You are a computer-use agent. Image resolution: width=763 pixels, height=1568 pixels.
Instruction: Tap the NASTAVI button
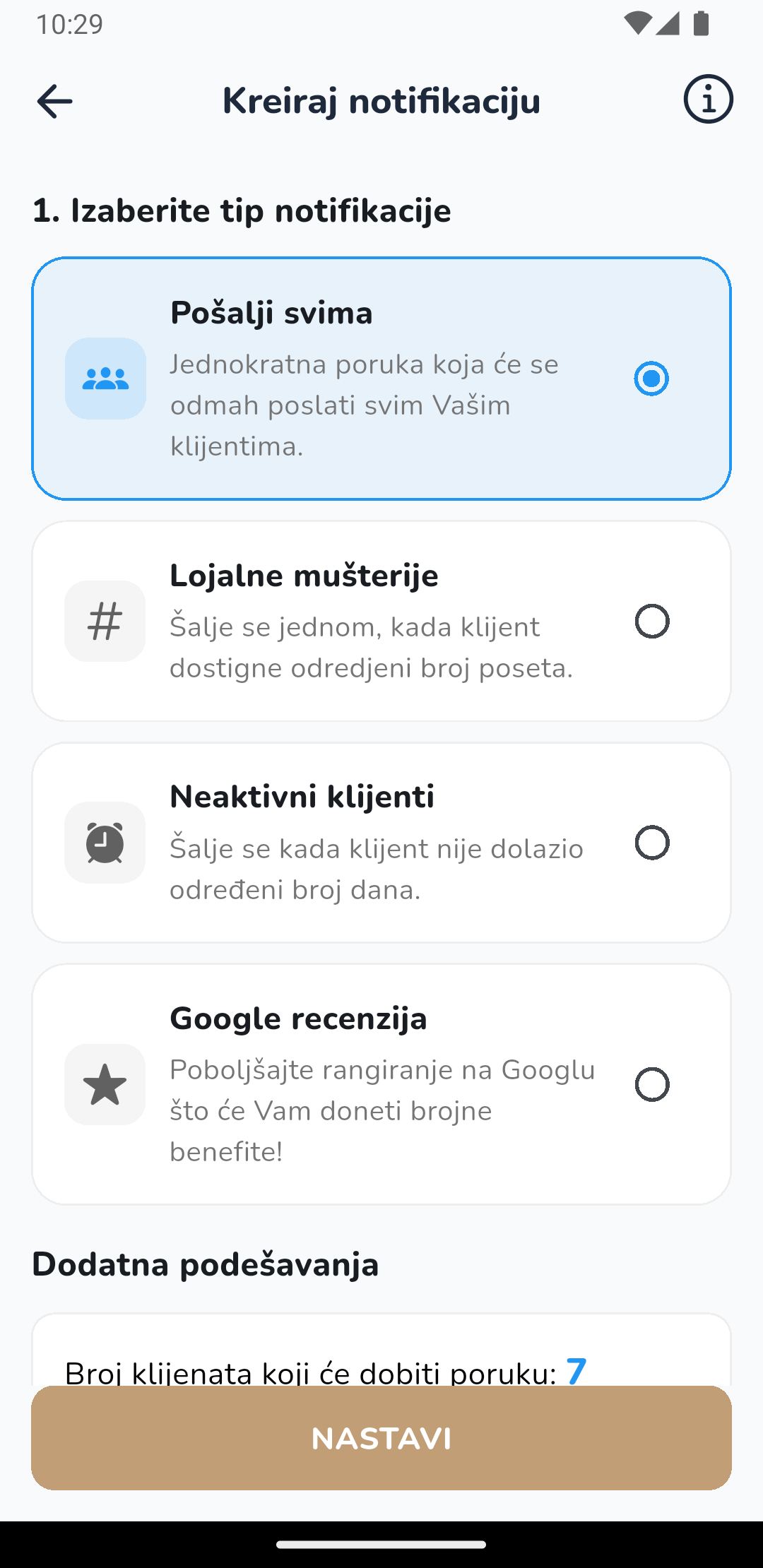381,1438
